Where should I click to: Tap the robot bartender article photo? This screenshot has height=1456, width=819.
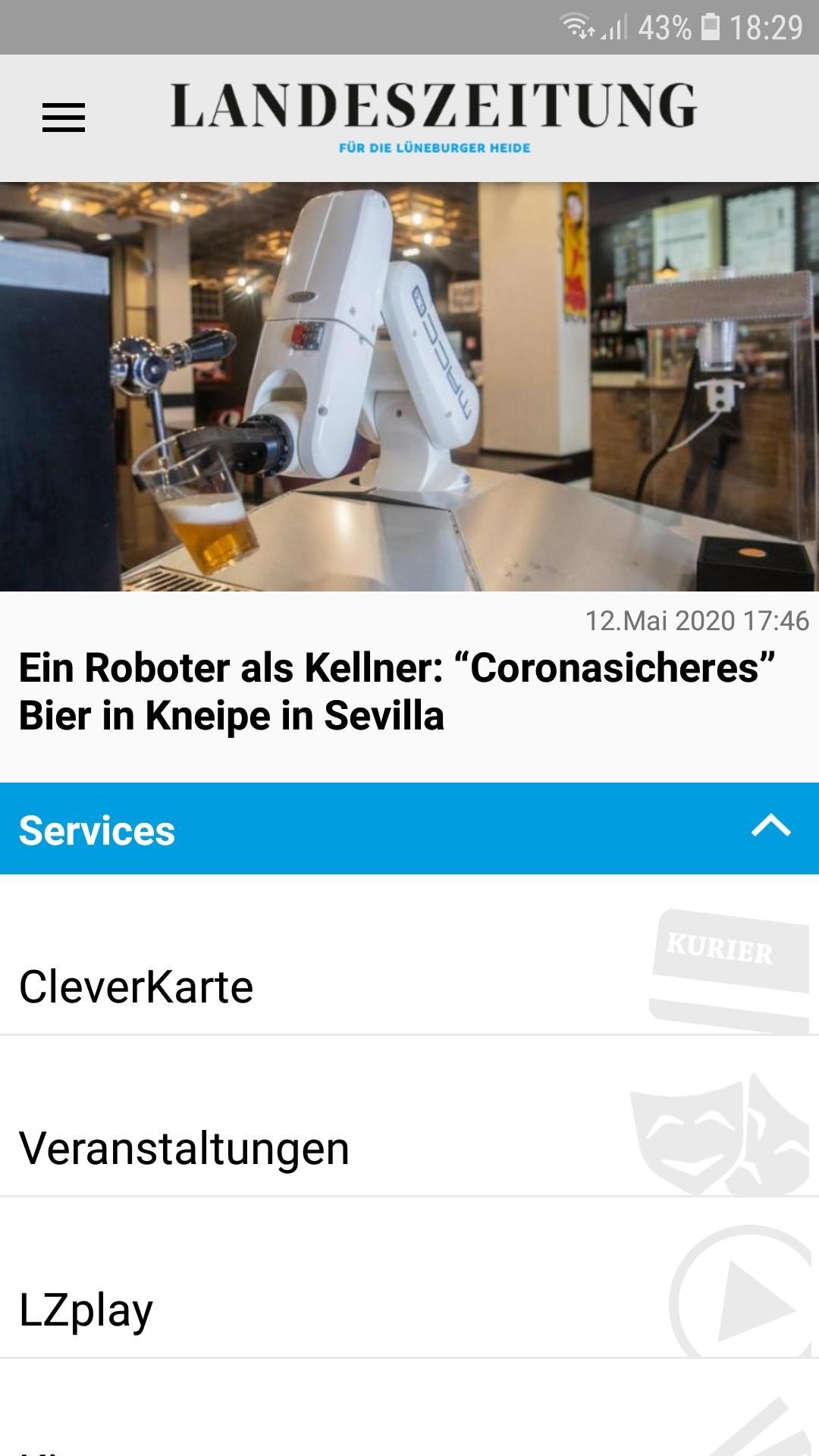[x=409, y=387]
